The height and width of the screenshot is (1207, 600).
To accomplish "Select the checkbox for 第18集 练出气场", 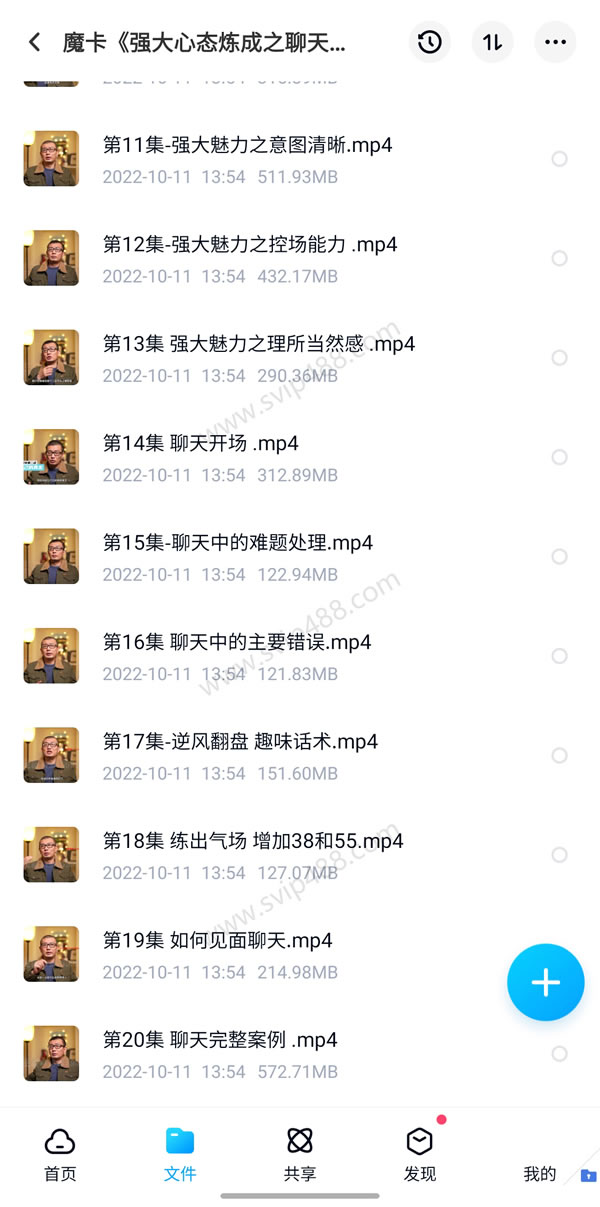I will 559,855.
